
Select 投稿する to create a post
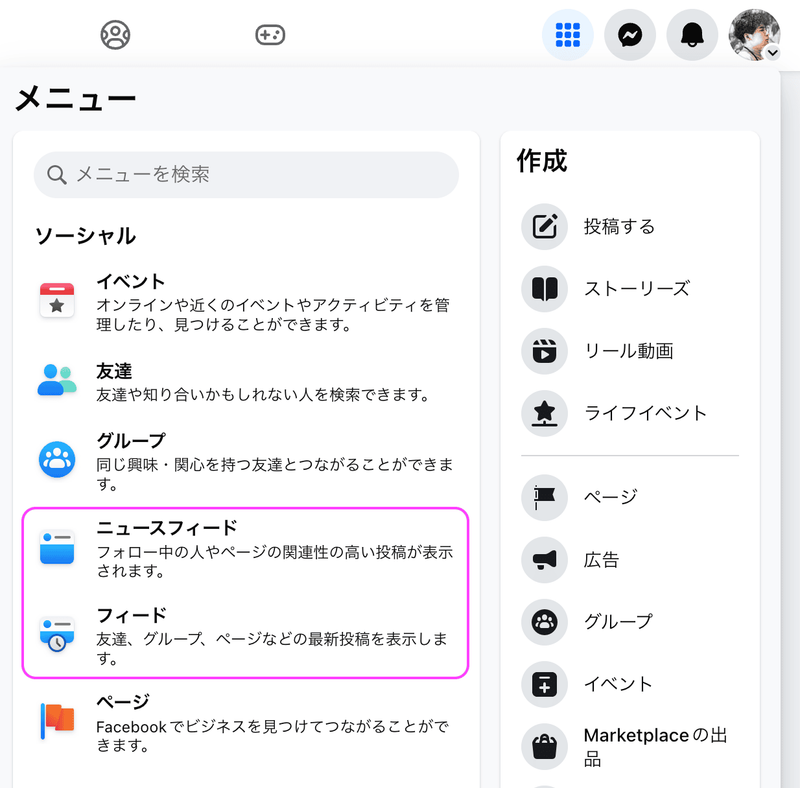point(619,227)
